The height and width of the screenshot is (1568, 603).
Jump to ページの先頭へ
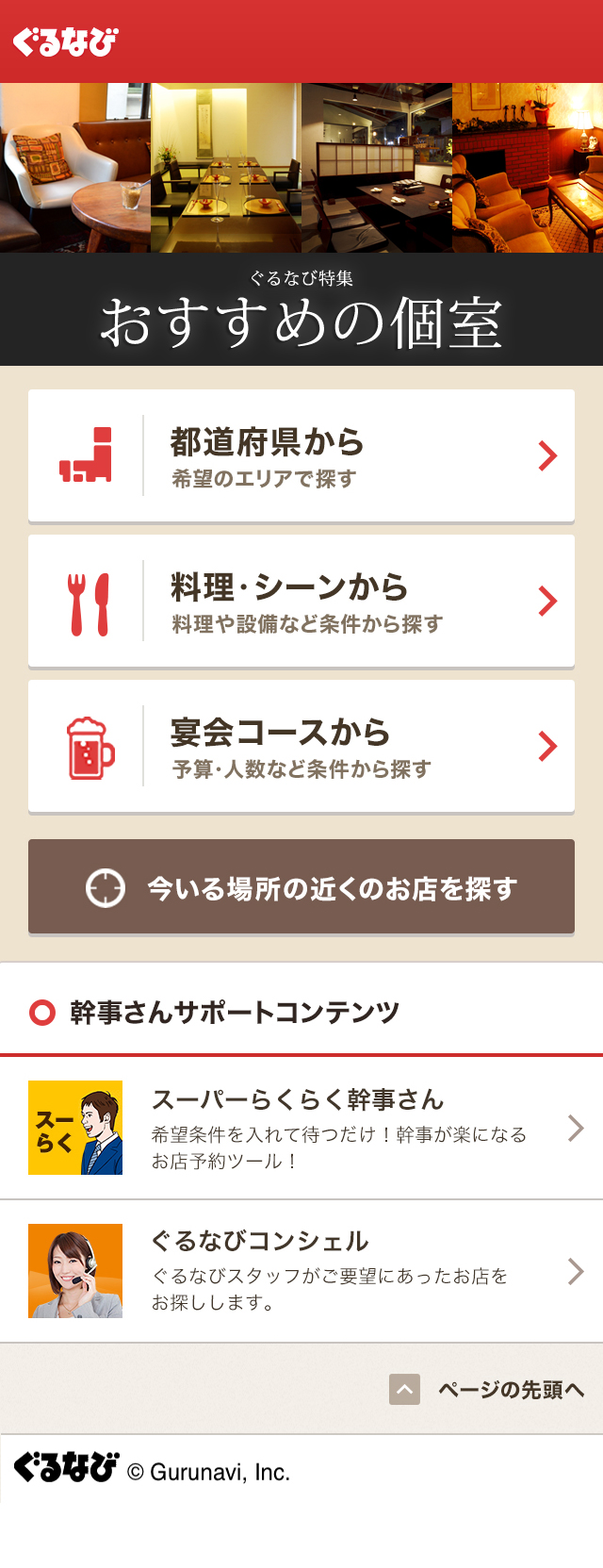[x=488, y=1390]
